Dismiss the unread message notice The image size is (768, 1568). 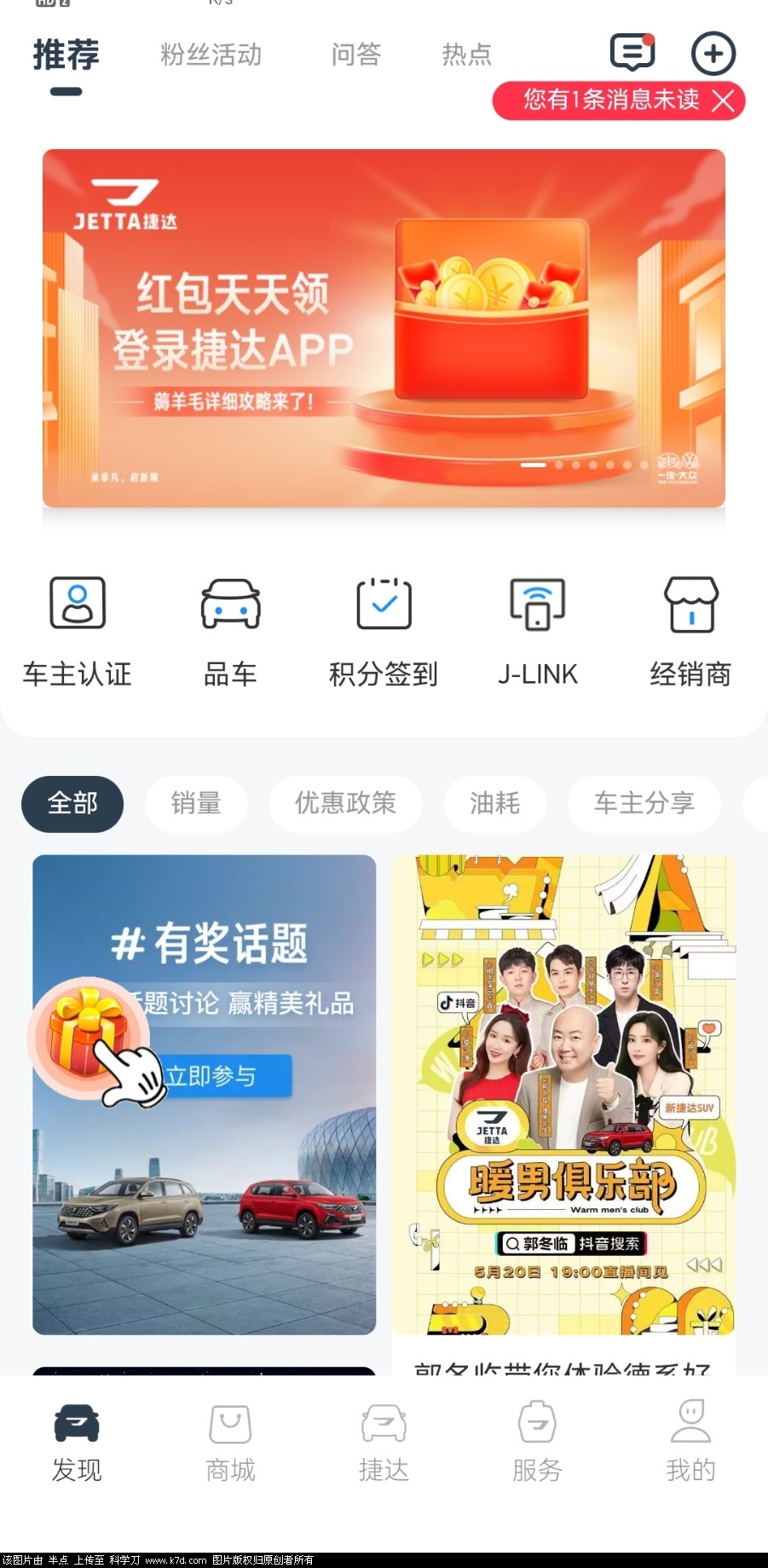coord(724,101)
